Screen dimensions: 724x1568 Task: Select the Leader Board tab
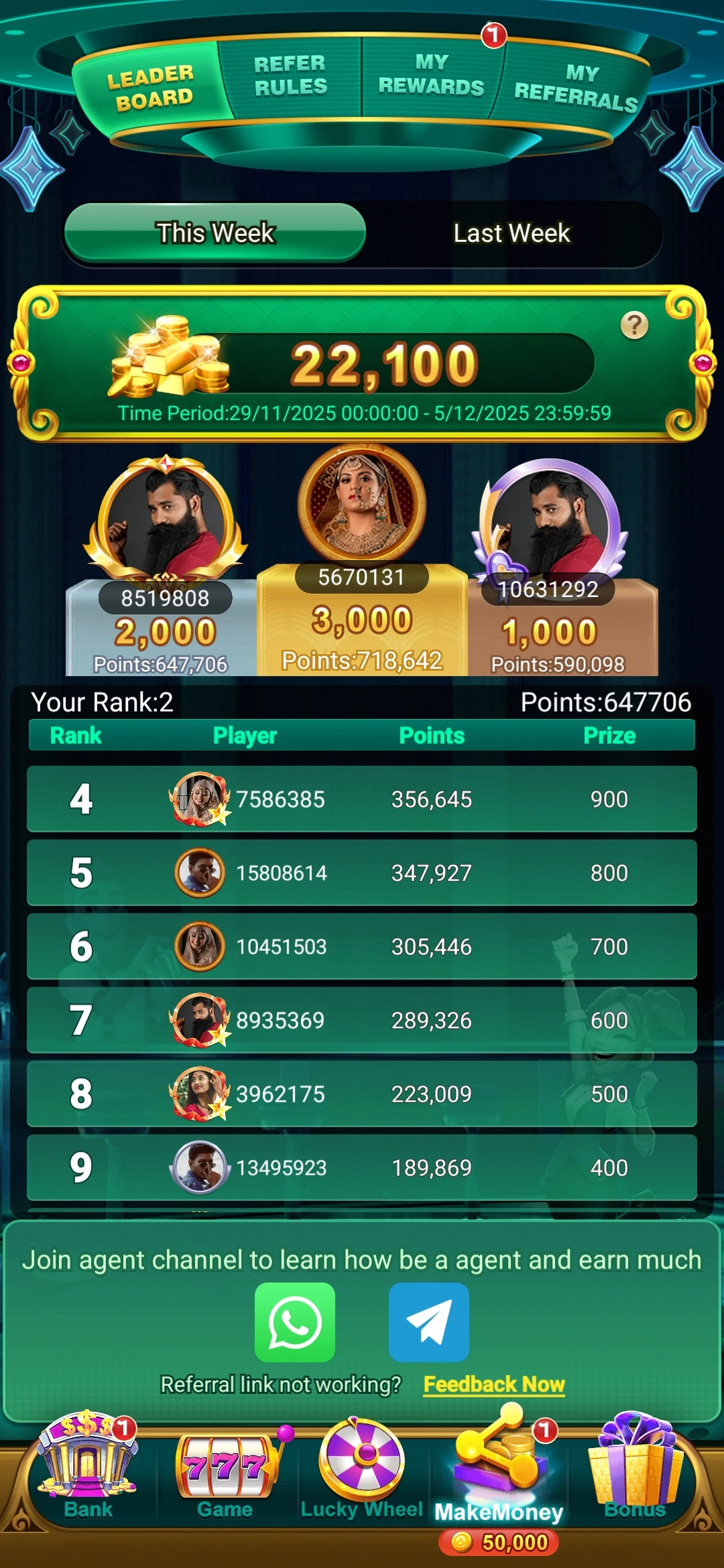(x=151, y=87)
